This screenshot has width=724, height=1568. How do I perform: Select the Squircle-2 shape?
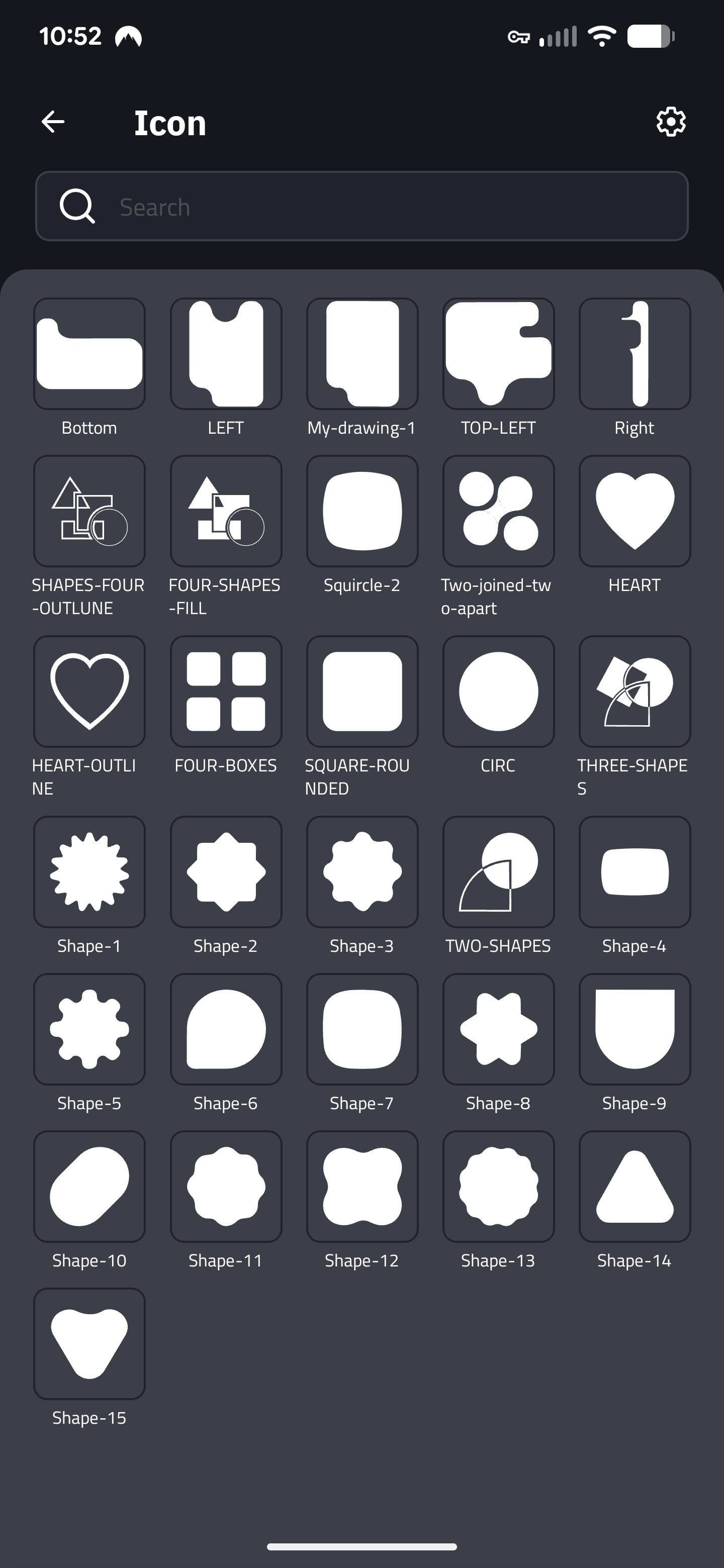pyautogui.click(x=363, y=511)
